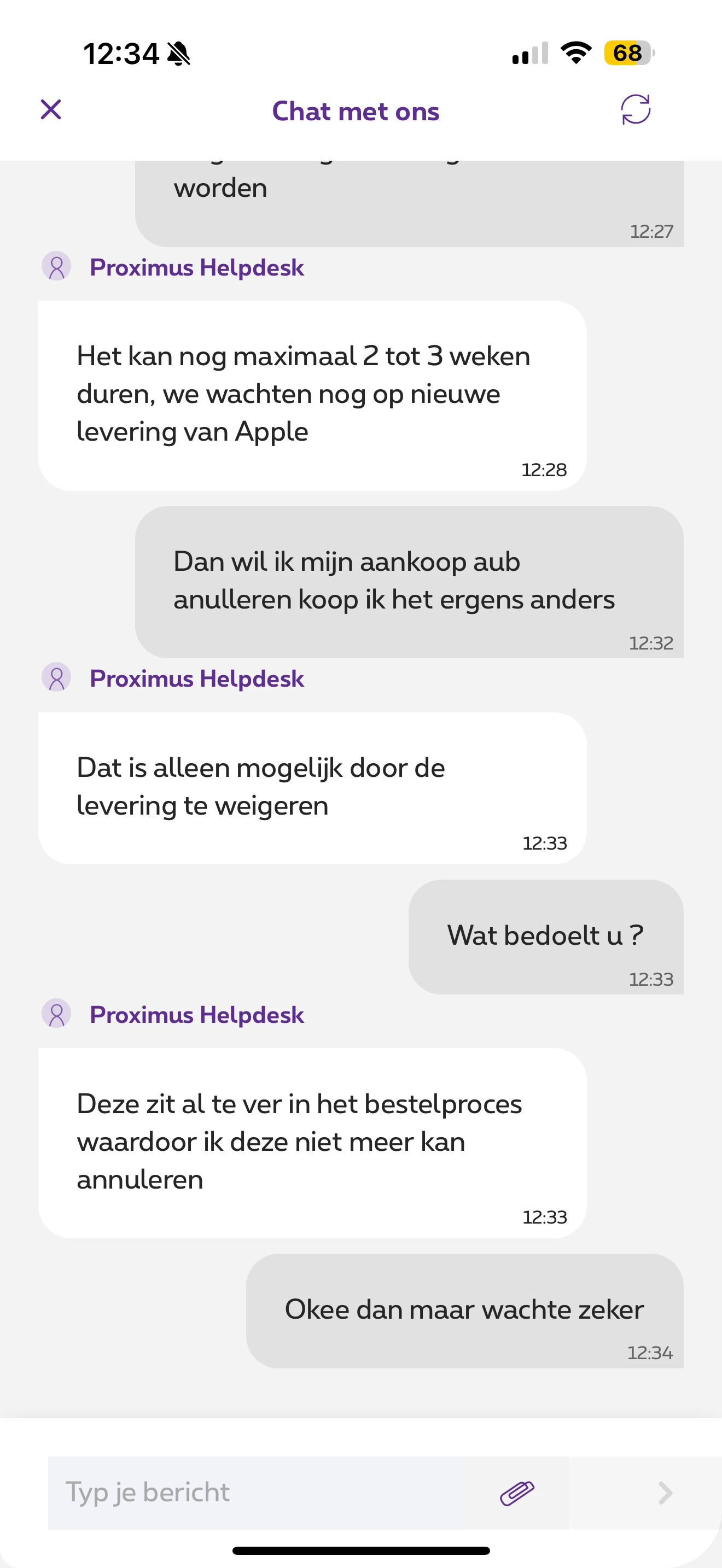
Task: Send the message with the arrow
Action: (x=665, y=1493)
